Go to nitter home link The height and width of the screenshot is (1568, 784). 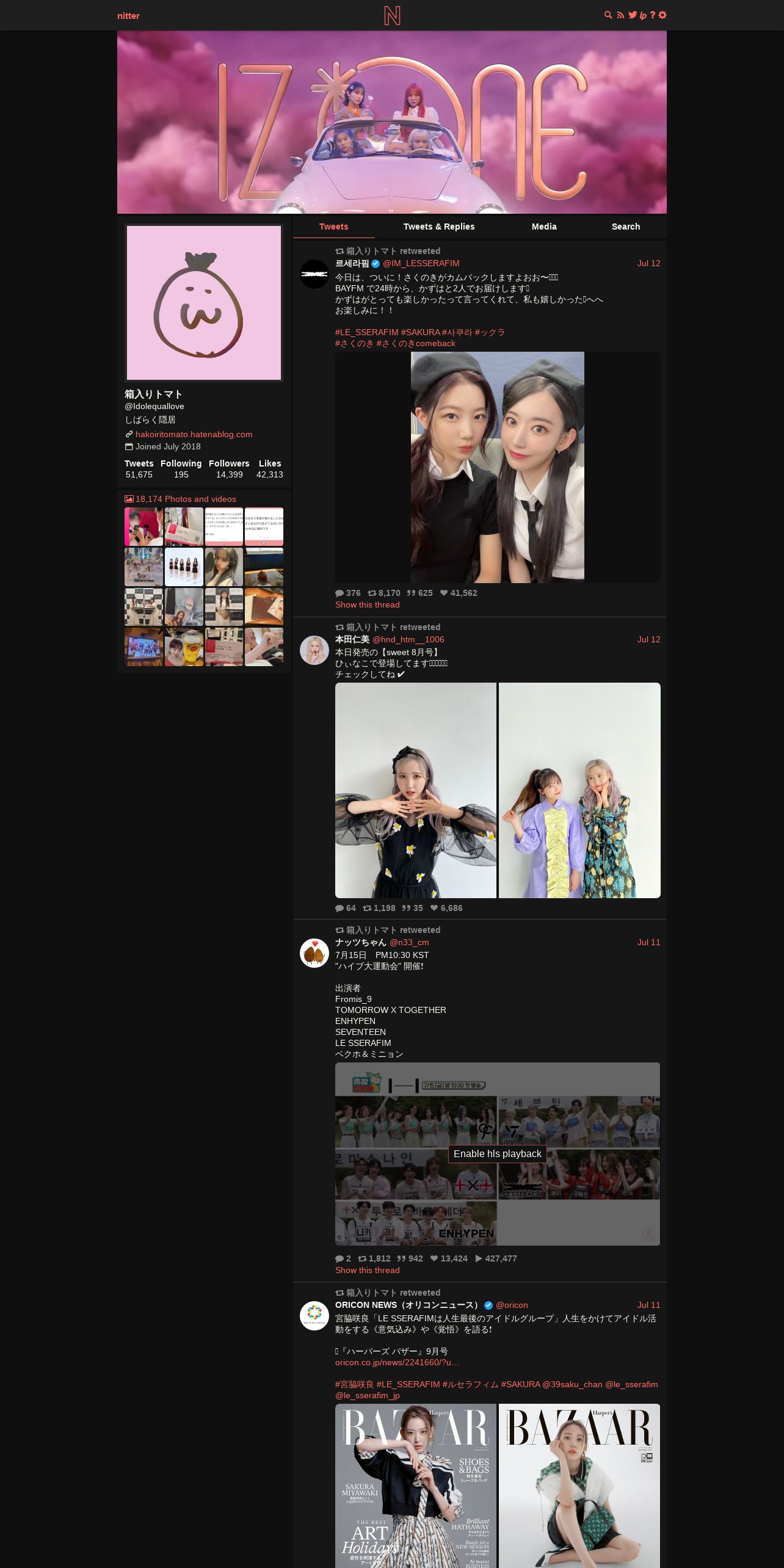pos(128,16)
